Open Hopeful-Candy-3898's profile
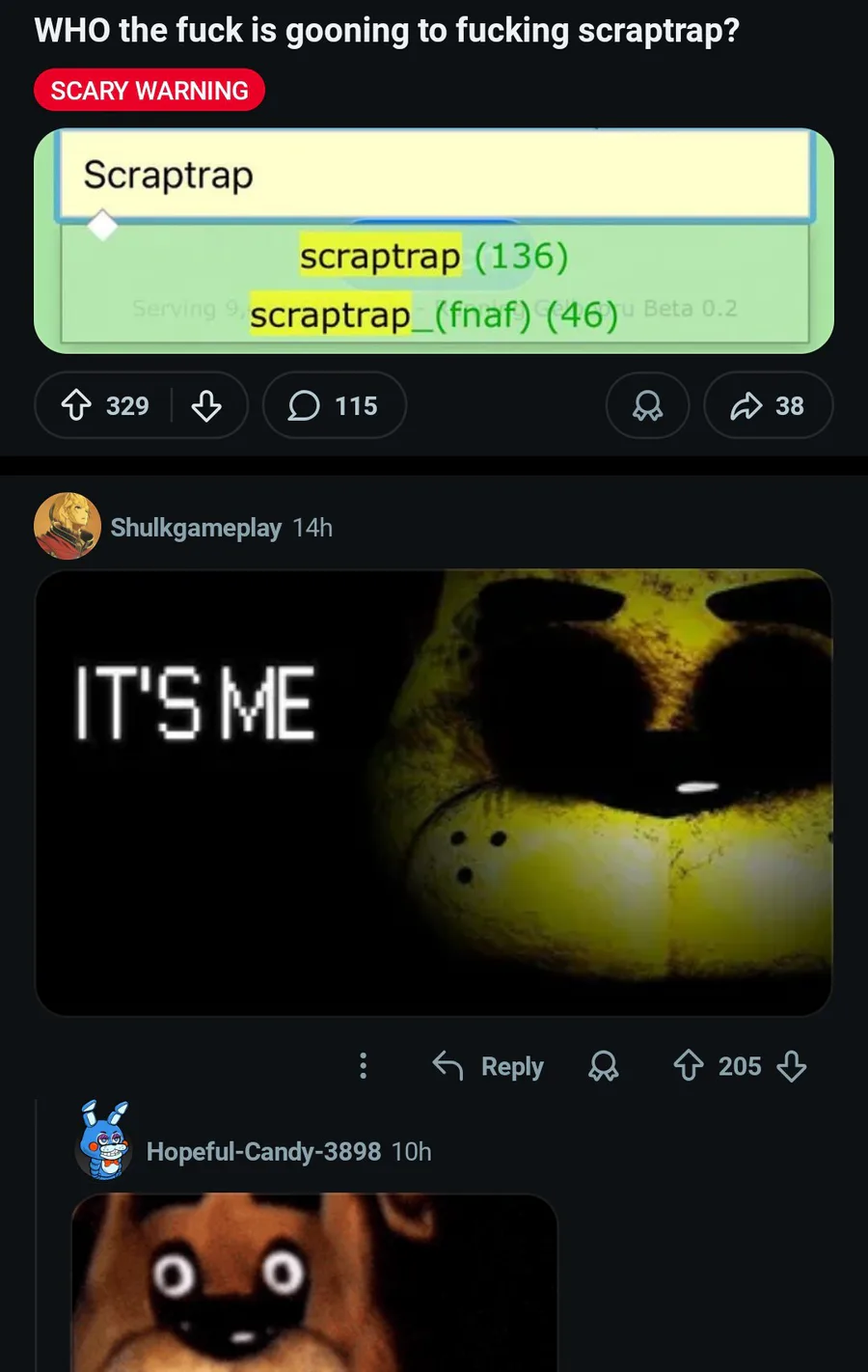Screen dimensions: 868x1372 (x=263, y=1151)
